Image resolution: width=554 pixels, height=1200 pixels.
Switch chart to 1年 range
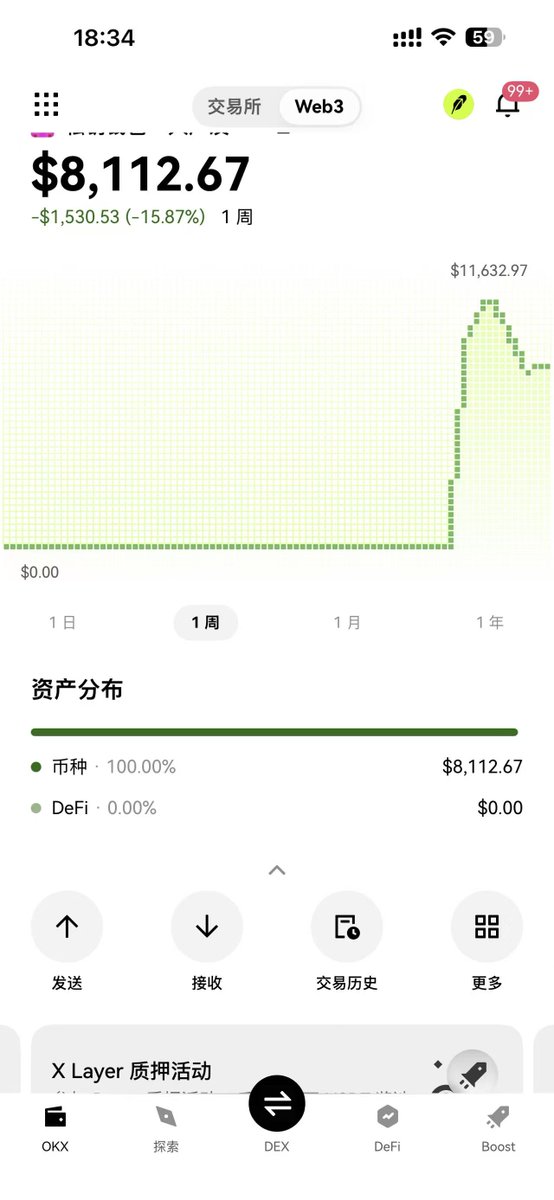click(x=489, y=622)
